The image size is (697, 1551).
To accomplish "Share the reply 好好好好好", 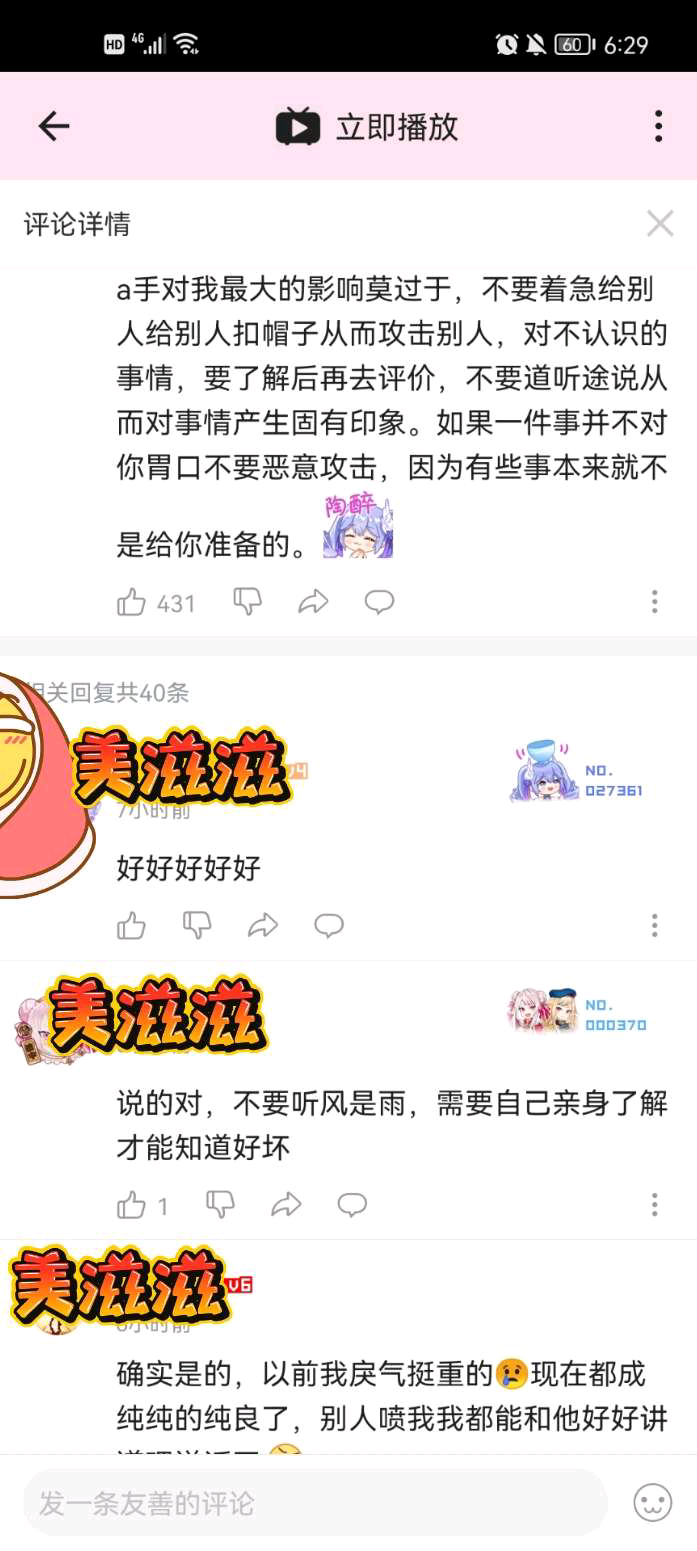I will 263,926.
